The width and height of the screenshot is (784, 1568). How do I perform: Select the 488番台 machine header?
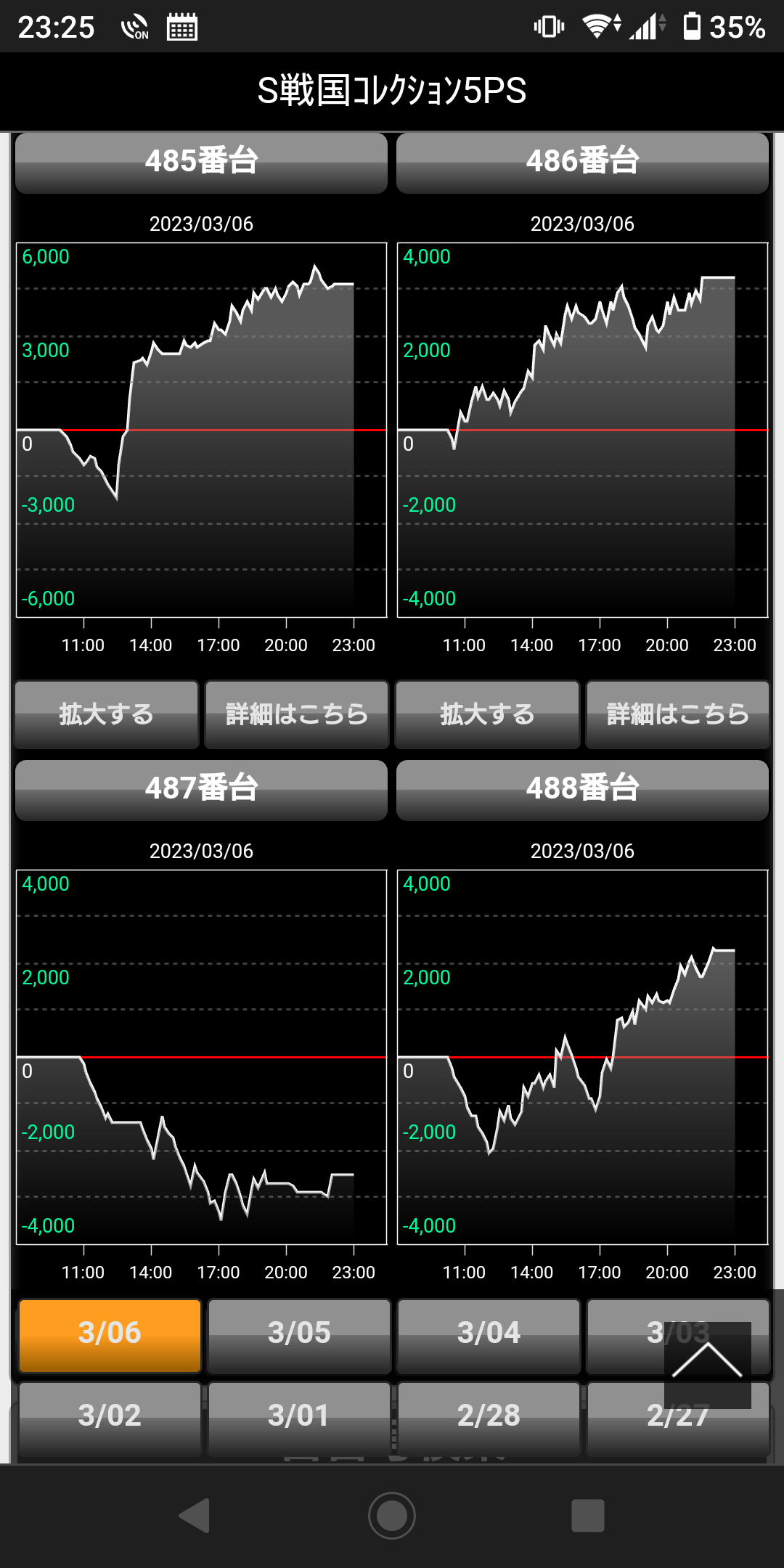(x=582, y=790)
